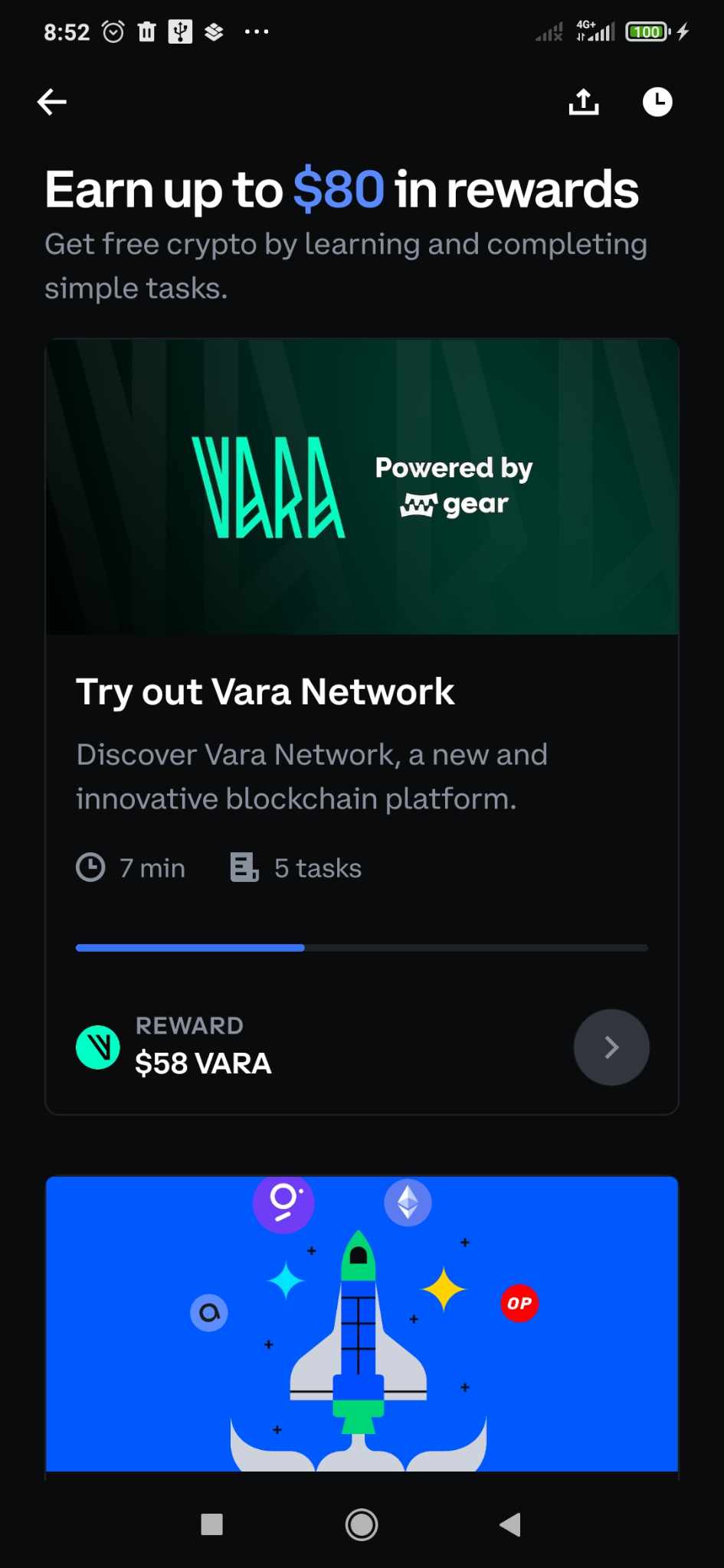Tap the ellipsis menu in the status bar
This screenshot has height=1568, width=724.
coord(256,31)
